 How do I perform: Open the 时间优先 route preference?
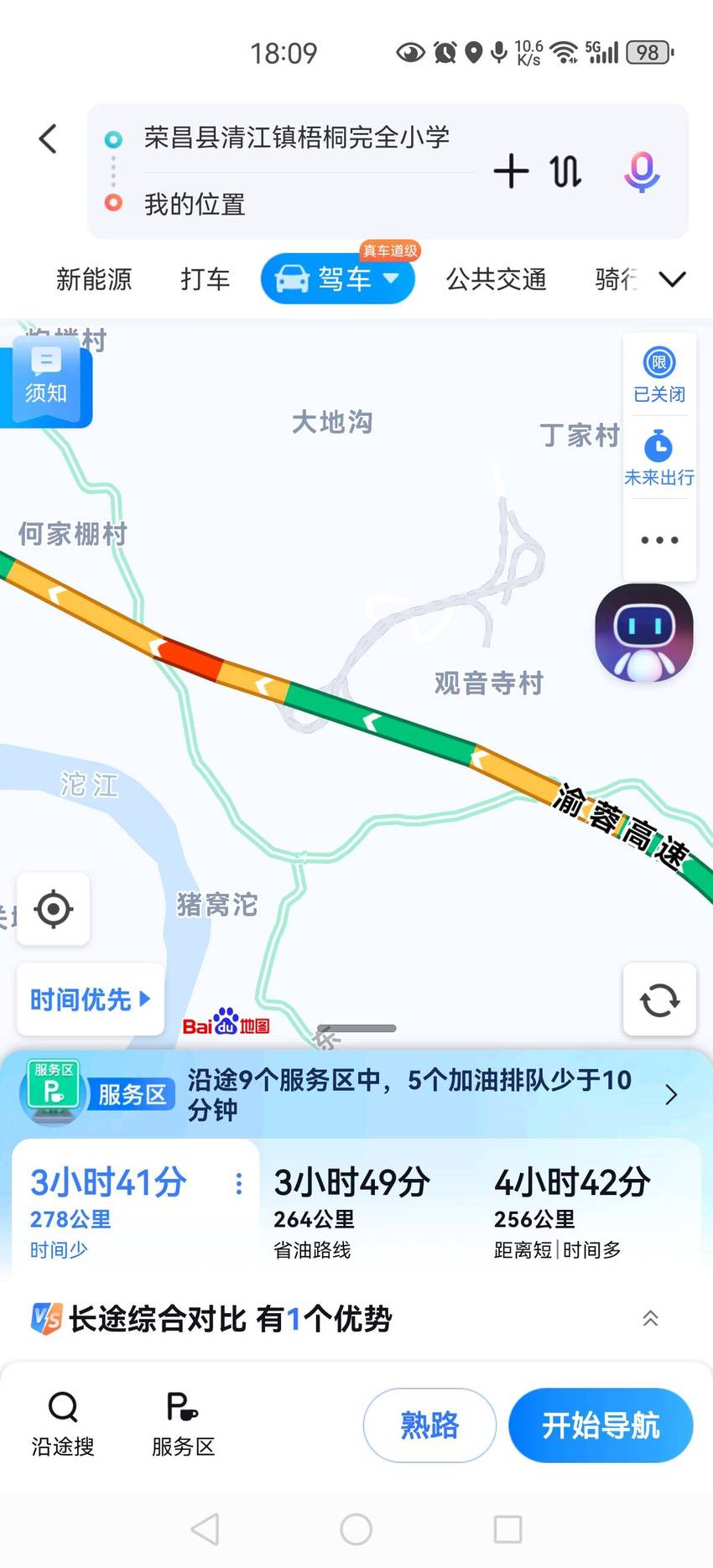tap(91, 999)
